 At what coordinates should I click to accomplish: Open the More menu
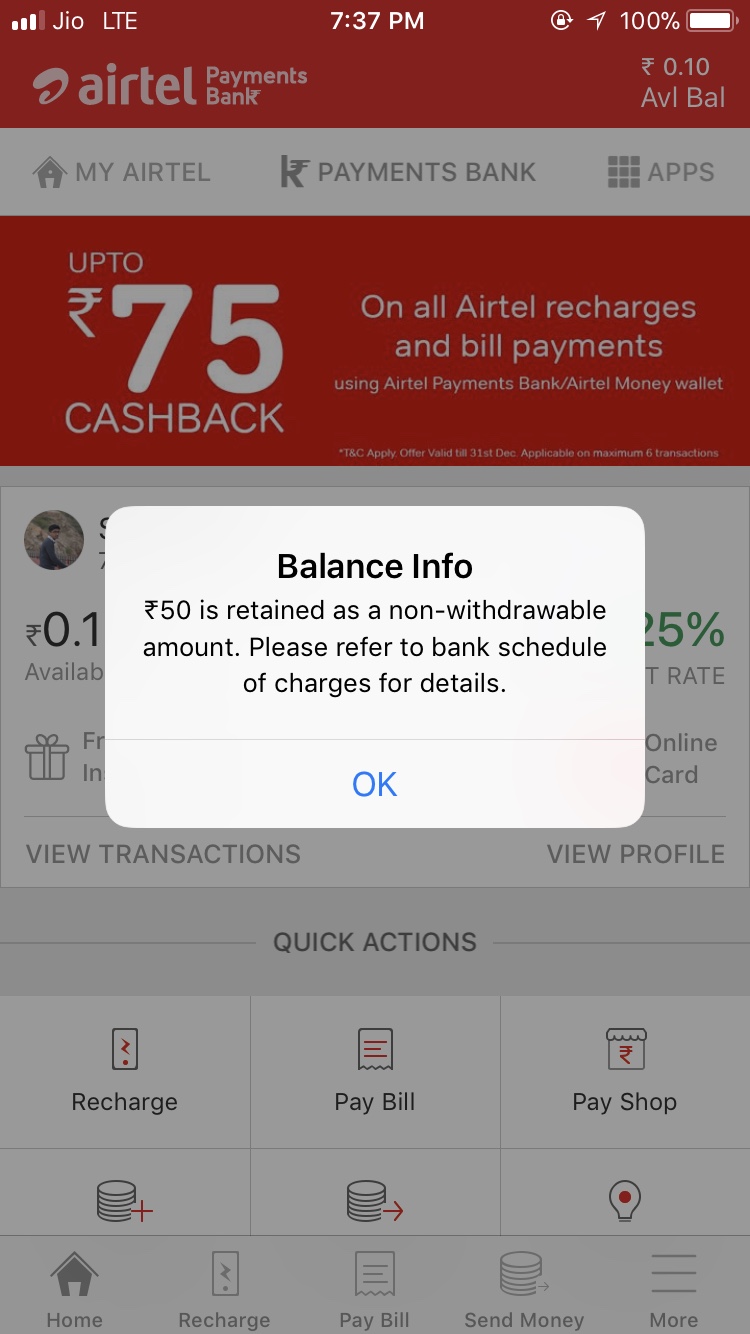(674, 1290)
